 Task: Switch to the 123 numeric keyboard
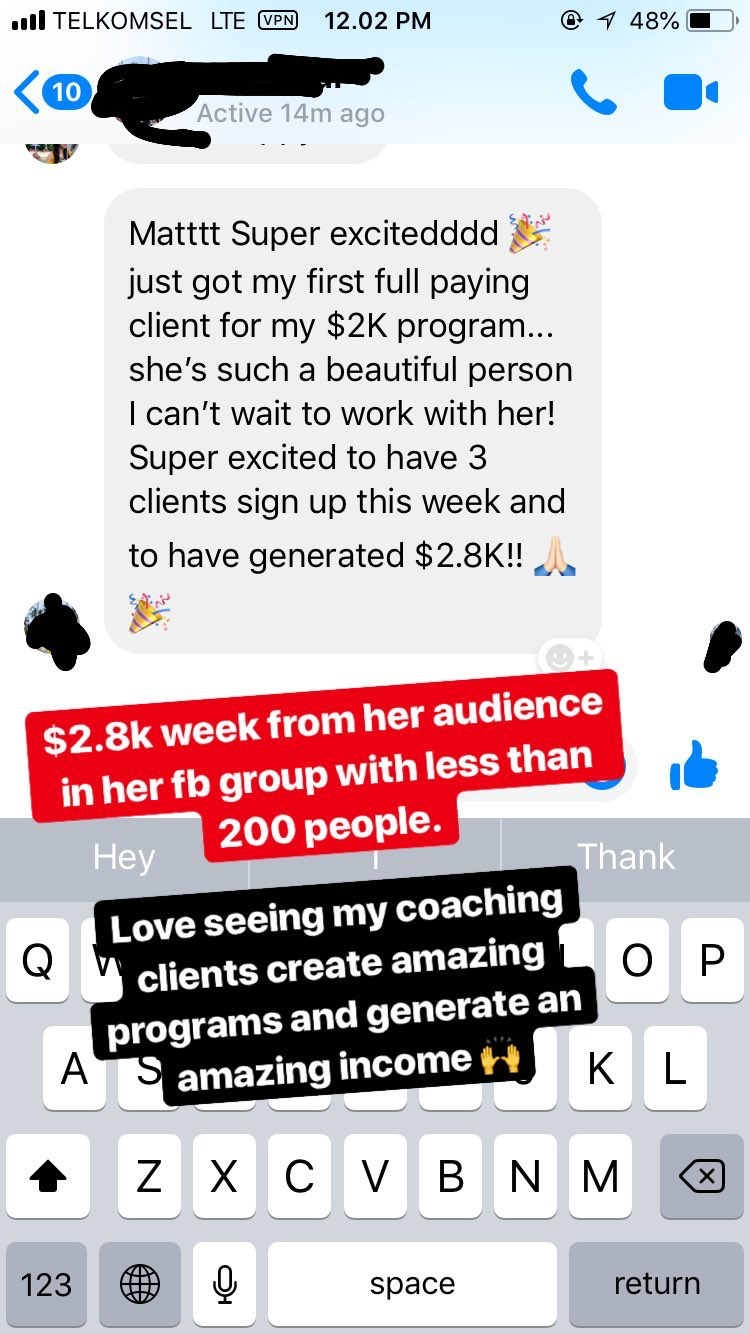[47, 1284]
